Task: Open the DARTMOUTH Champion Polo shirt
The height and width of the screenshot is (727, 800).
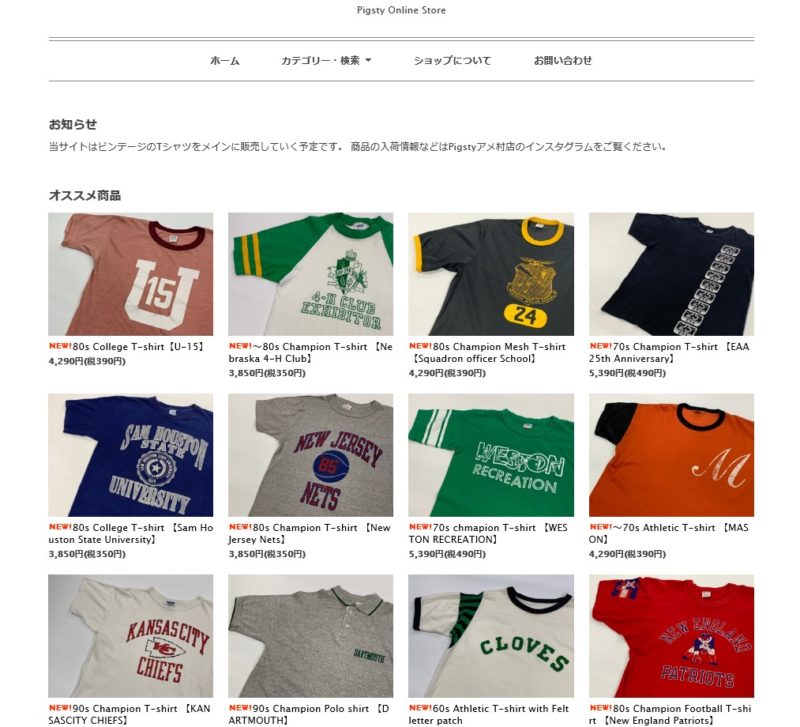Action: coord(310,635)
